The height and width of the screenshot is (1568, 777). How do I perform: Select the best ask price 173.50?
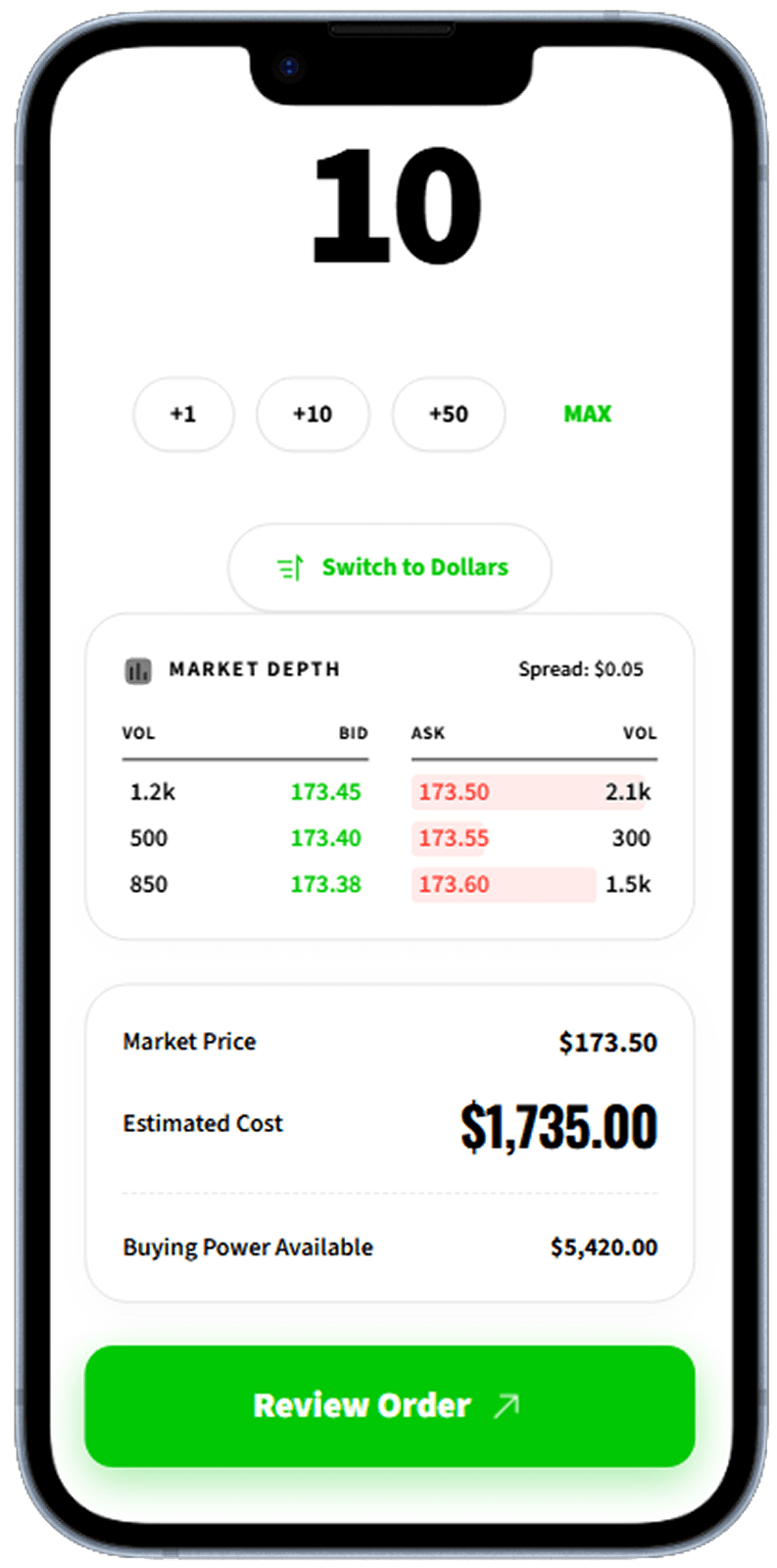pos(454,792)
